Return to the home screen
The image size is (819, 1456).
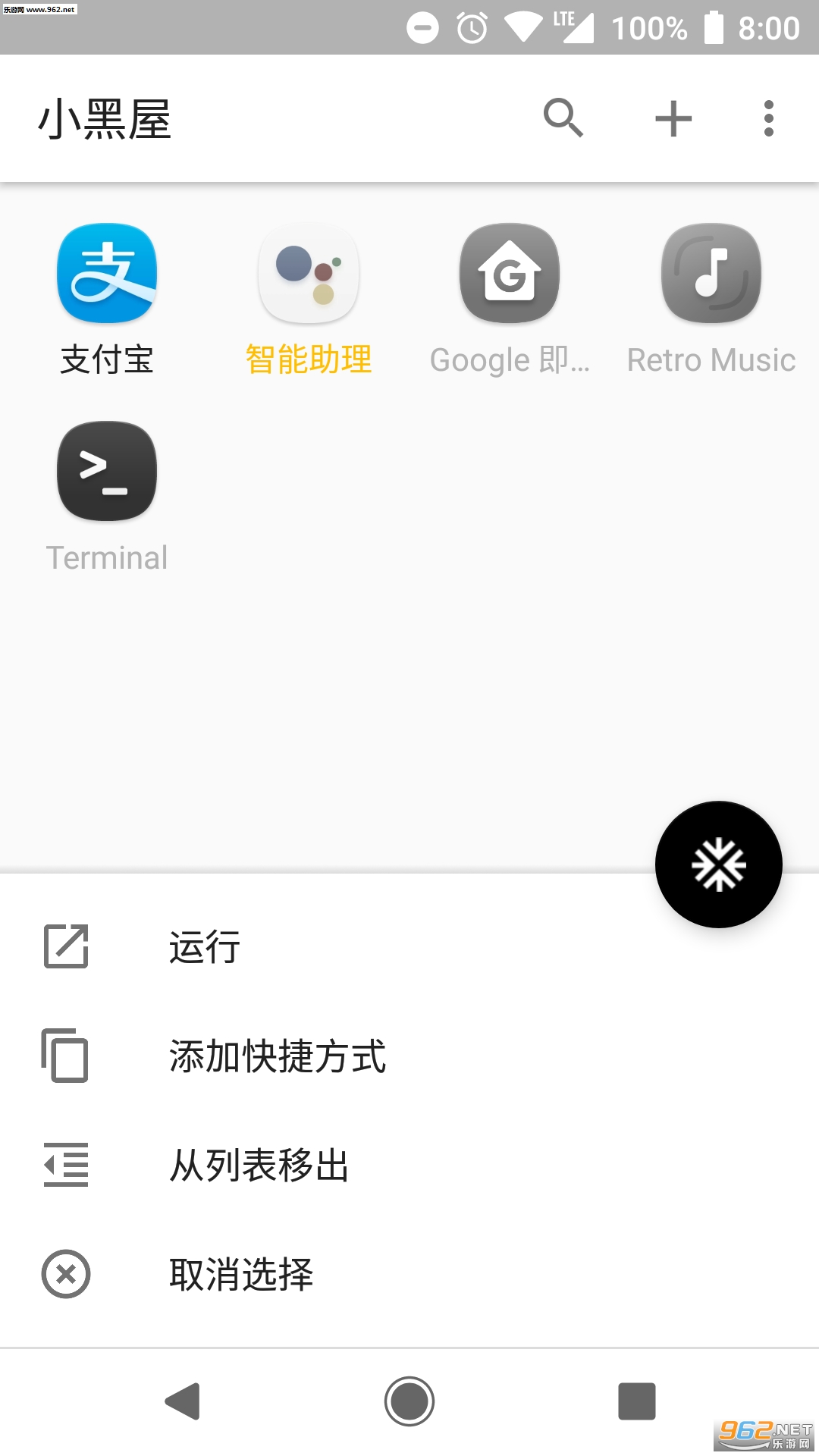point(409,1401)
